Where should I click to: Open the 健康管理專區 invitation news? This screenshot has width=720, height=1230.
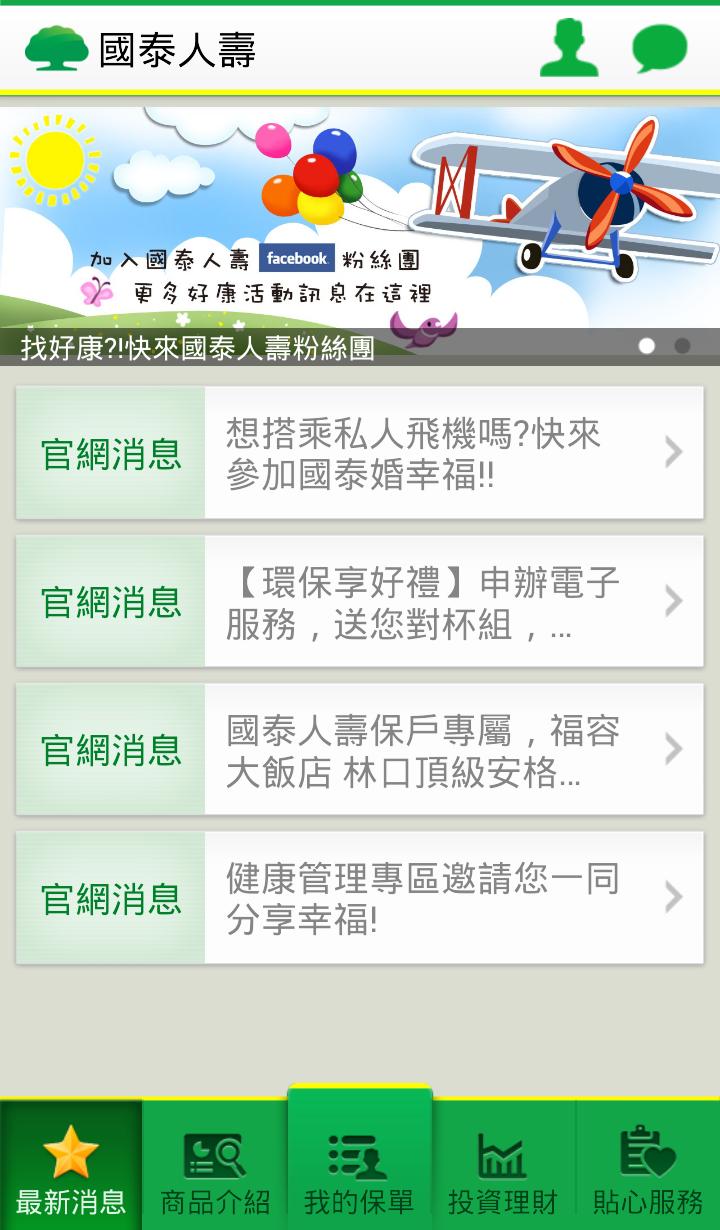359,897
